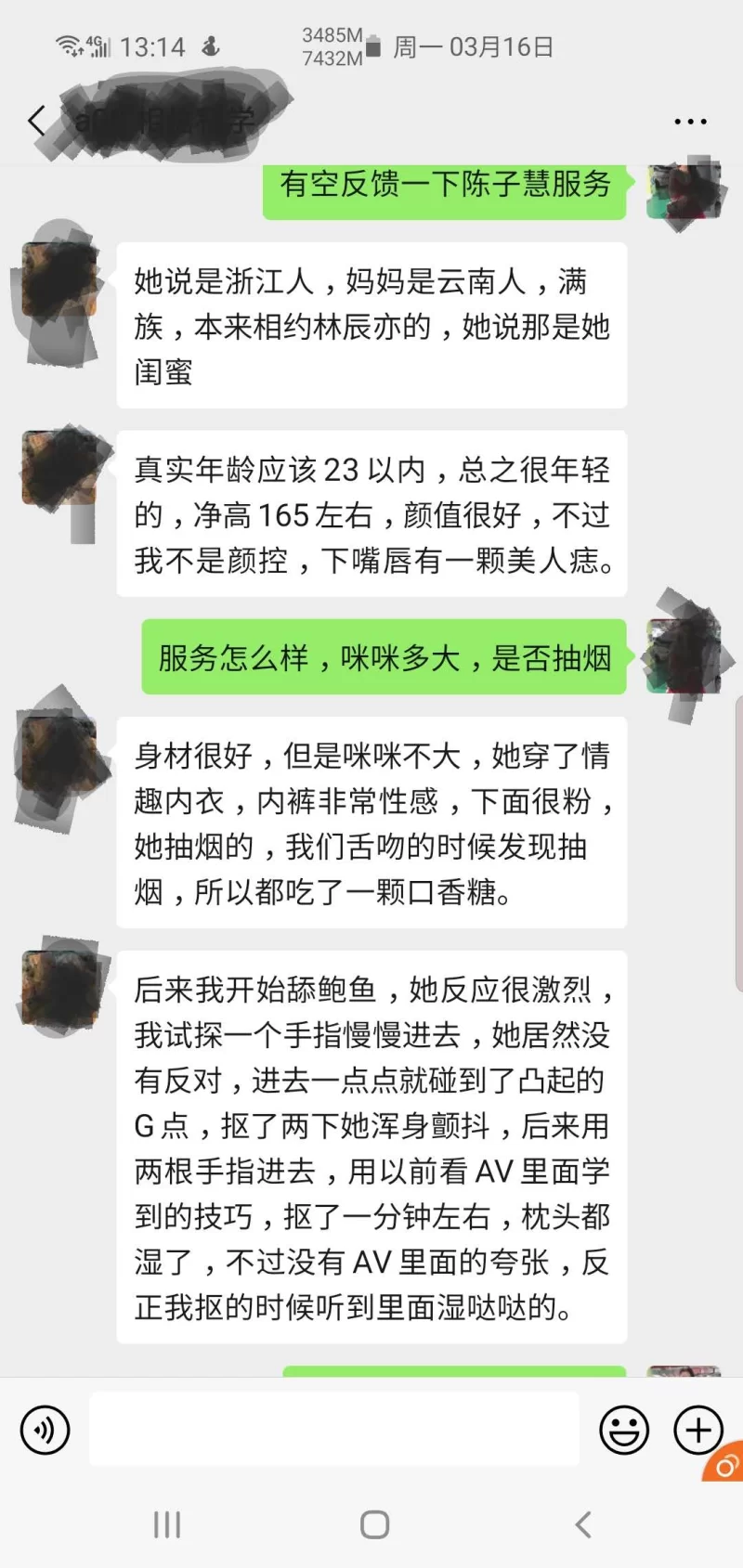This screenshot has height=1568, width=743.
Task: Switch to voice message input
Action: click(x=45, y=1430)
